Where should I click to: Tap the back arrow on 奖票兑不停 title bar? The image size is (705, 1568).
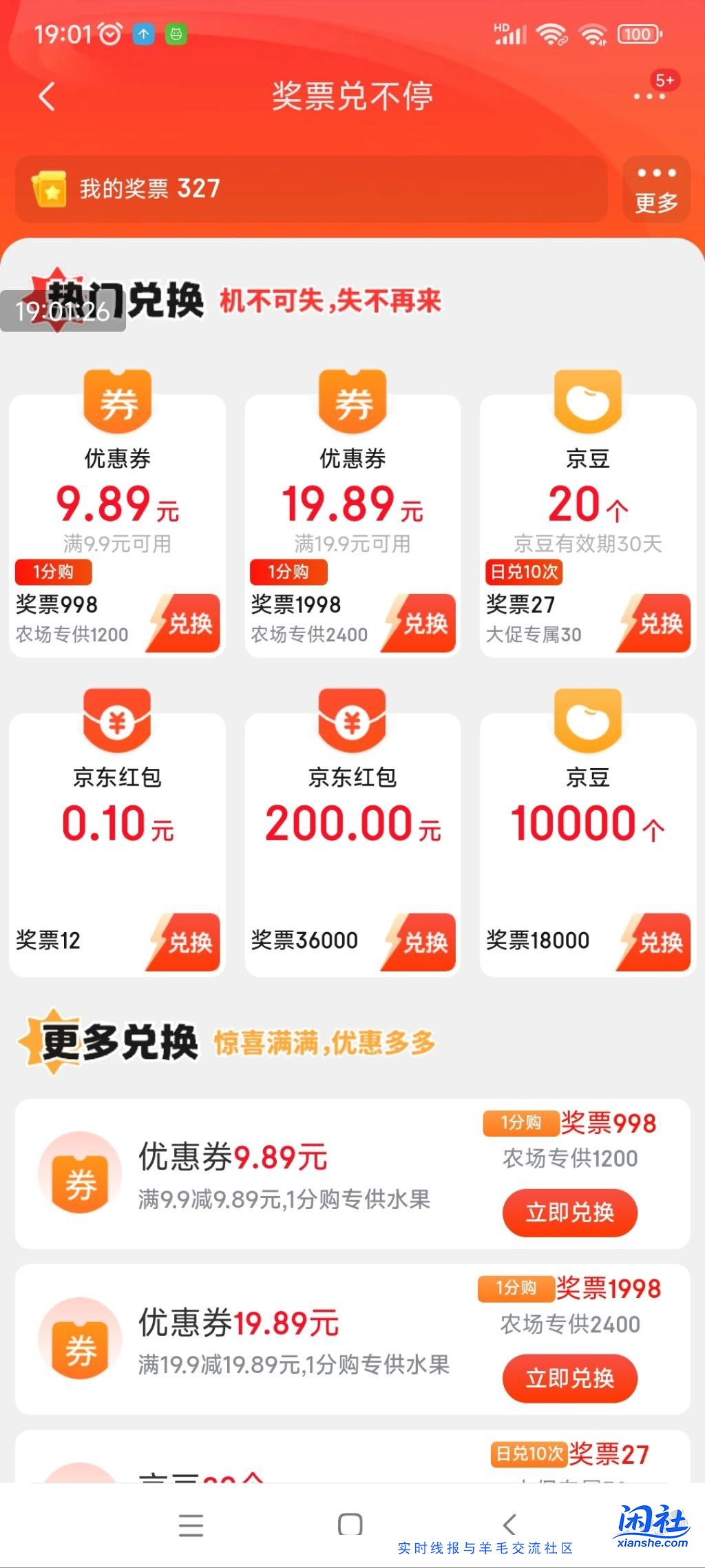[x=45, y=96]
